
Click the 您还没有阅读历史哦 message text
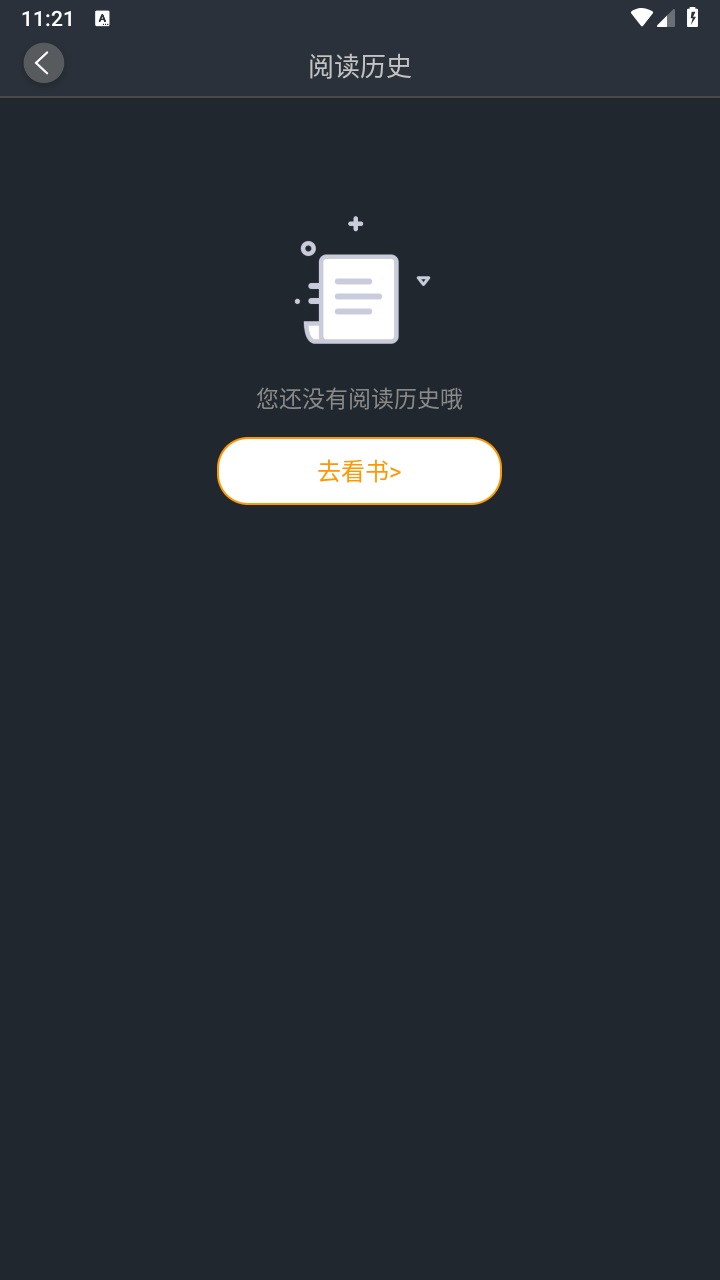click(x=359, y=399)
